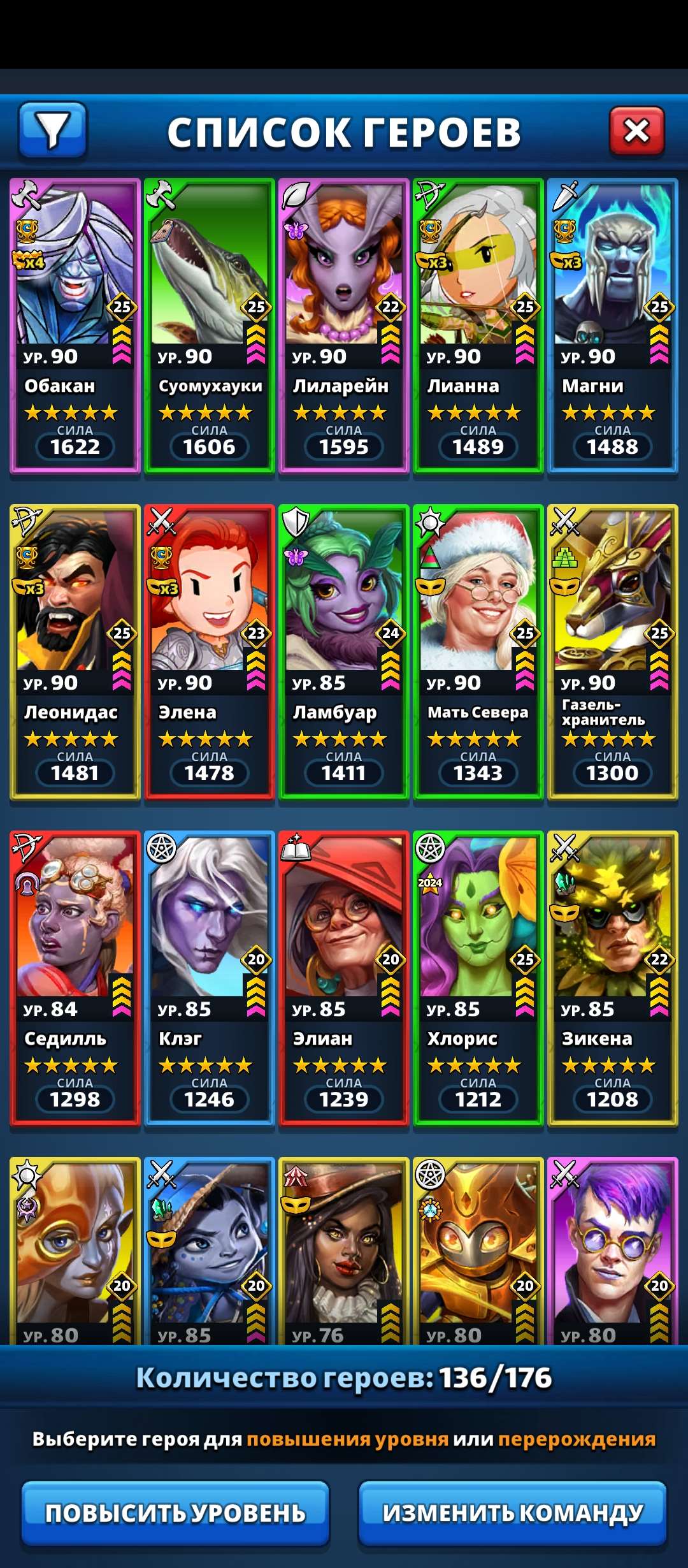The width and height of the screenshot is (688, 1568).
Task: Open hero card Суомухауки
Action: (210, 325)
